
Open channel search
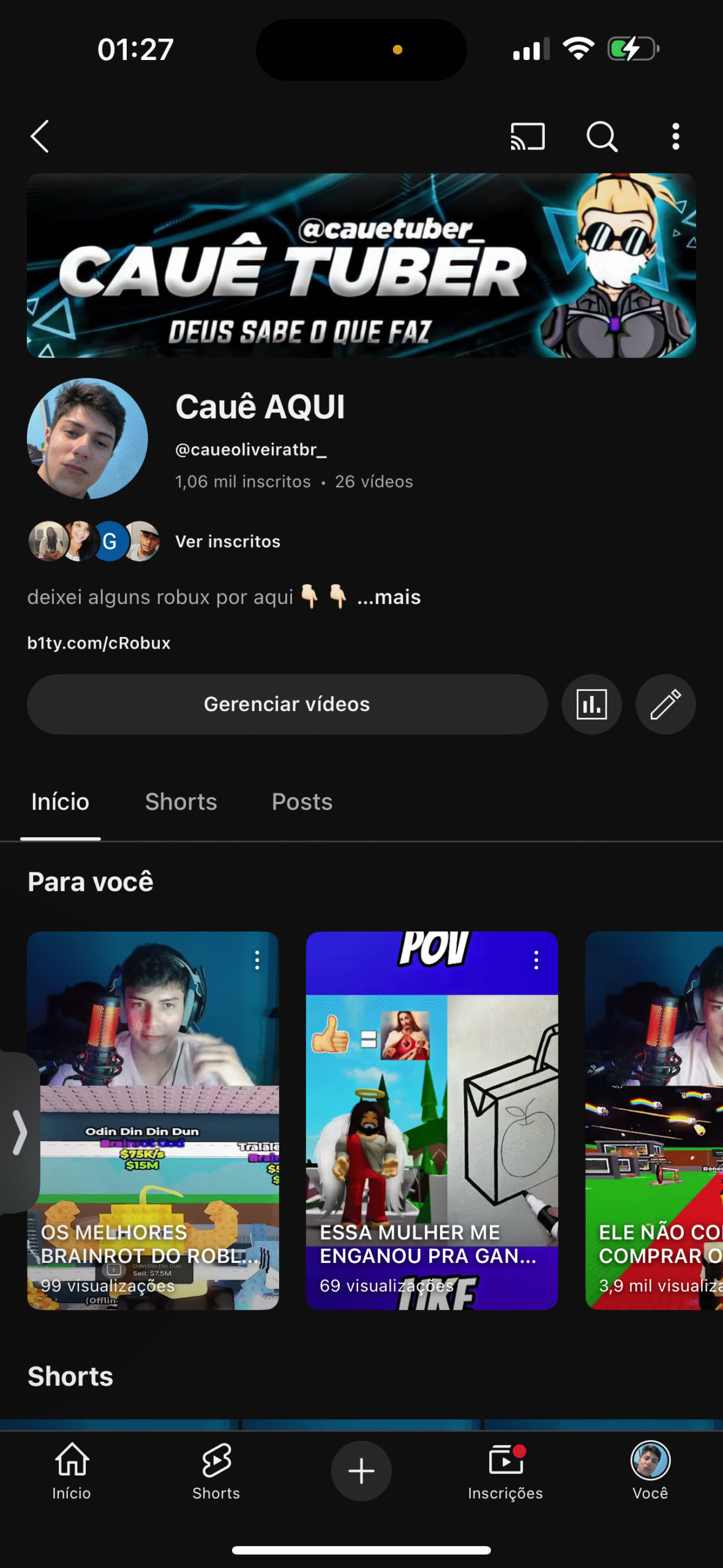(601, 136)
